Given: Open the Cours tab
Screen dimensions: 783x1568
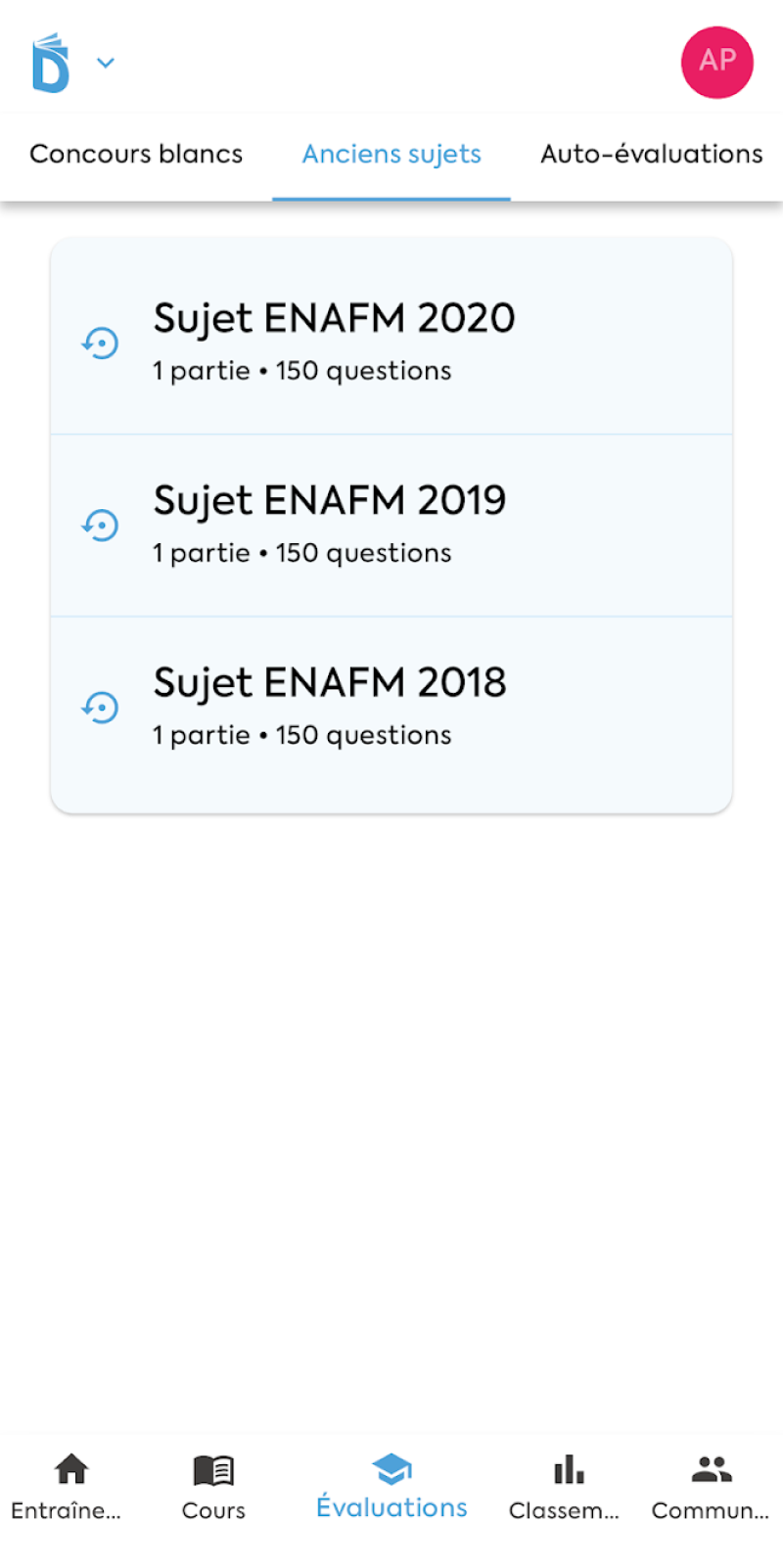Looking at the screenshot, I should 213,1486.
